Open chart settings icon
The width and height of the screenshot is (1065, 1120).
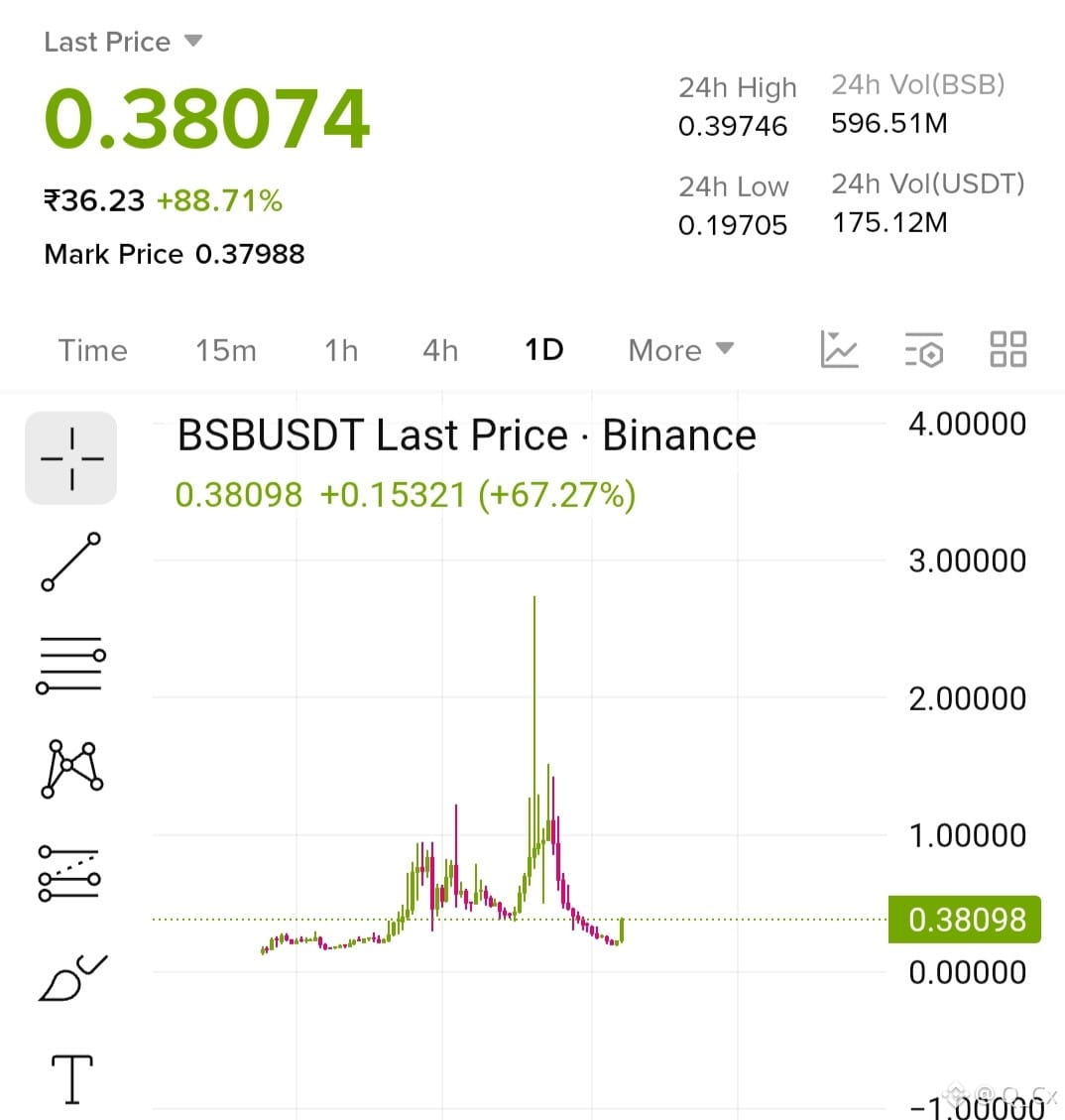[923, 349]
